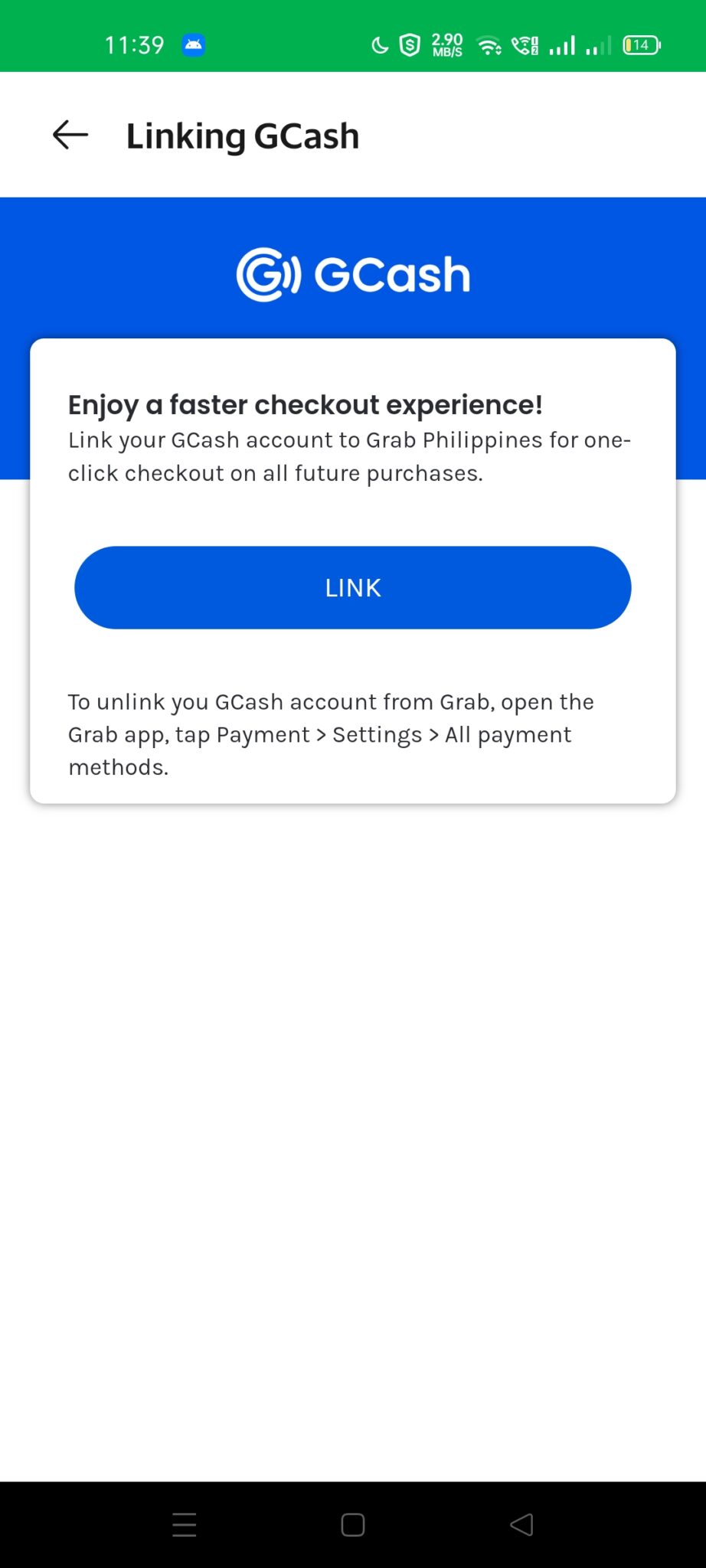This screenshot has height=1568, width=706.
Task: Tap the battery indicator showing 14 percent
Action: tap(640, 44)
